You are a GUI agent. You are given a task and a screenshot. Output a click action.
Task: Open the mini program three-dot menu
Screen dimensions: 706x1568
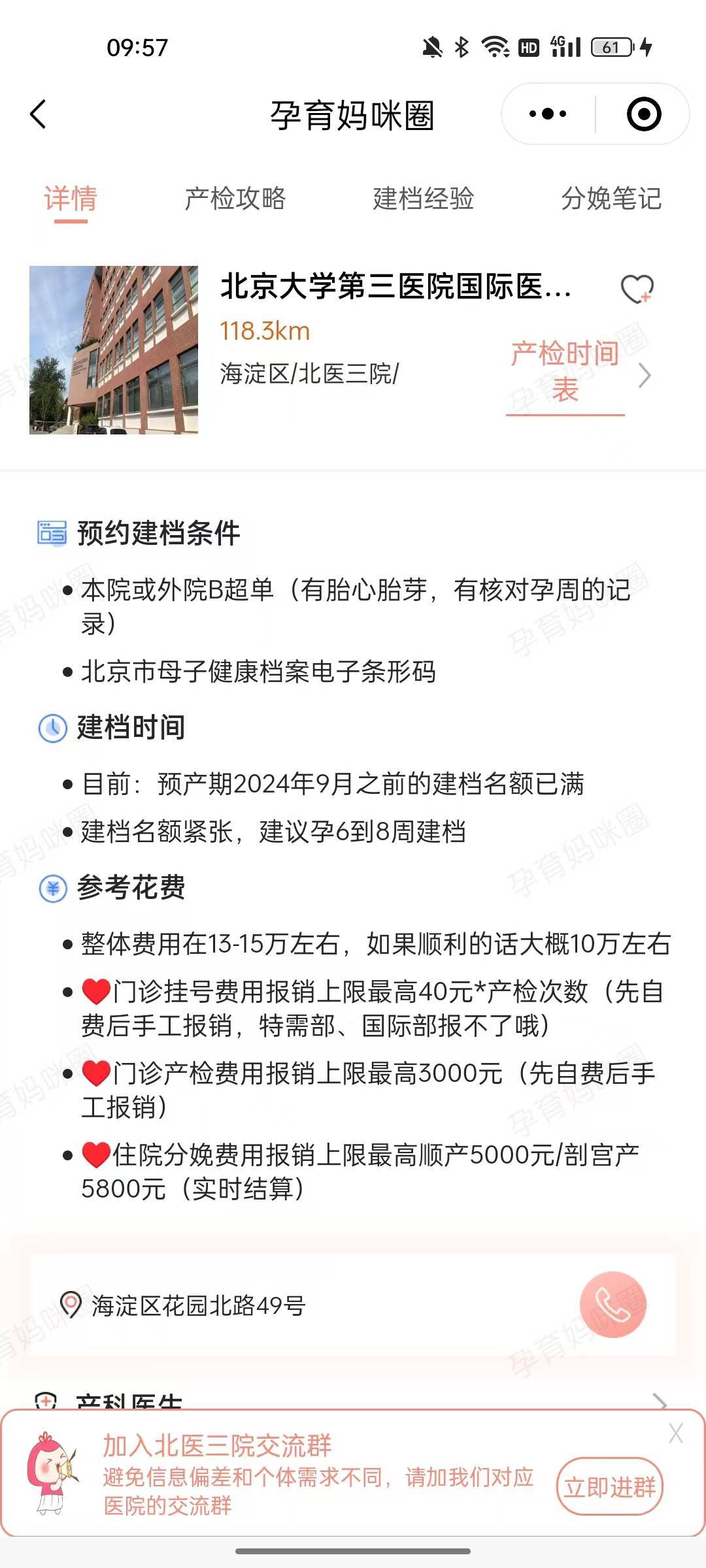tap(548, 114)
